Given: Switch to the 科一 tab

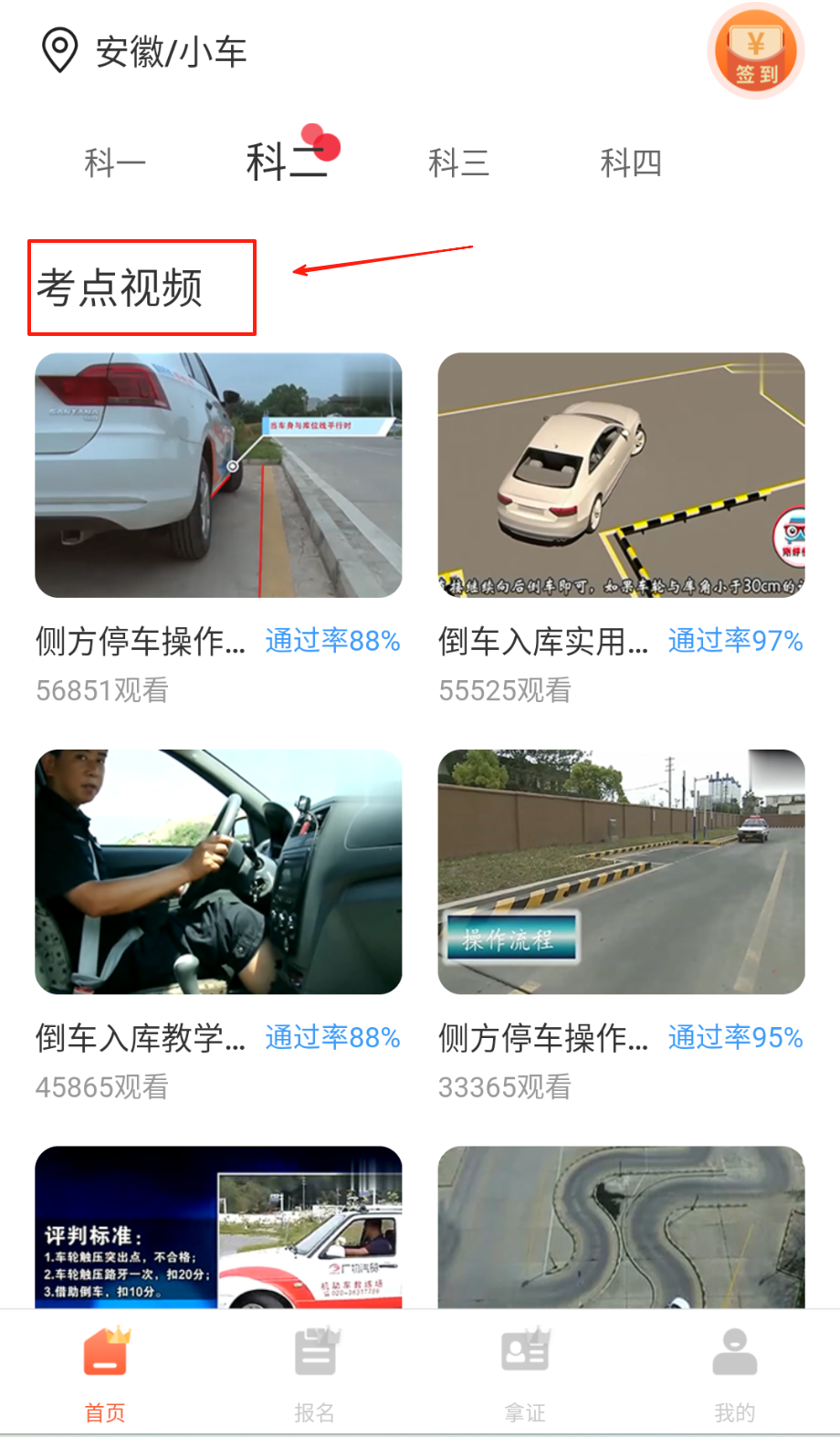Looking at the screenshot, I should click(x=115, y=163).
